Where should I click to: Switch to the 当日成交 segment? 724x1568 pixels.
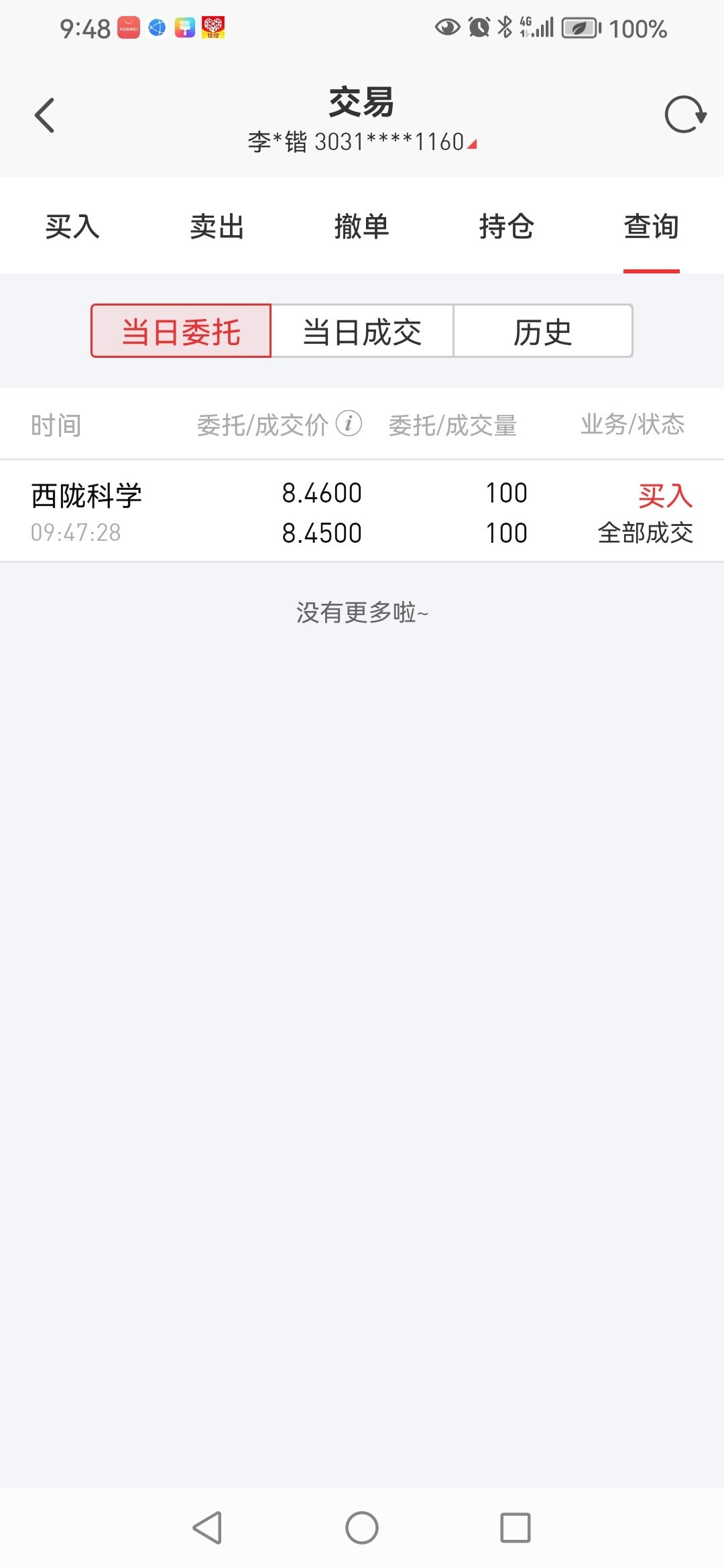362,331
